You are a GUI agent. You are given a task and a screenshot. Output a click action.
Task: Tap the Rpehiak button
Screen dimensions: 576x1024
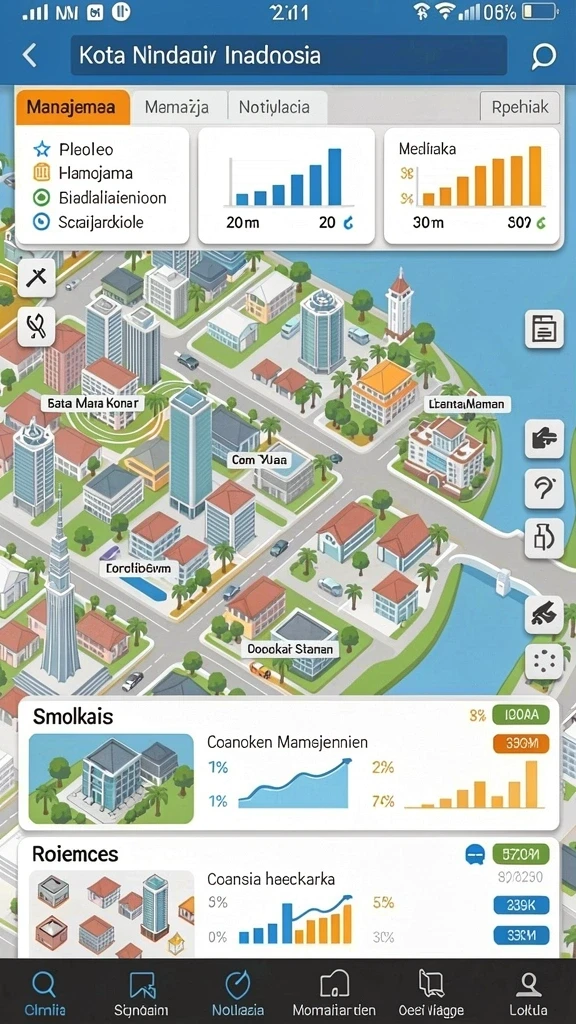click(x=520, y=107)
